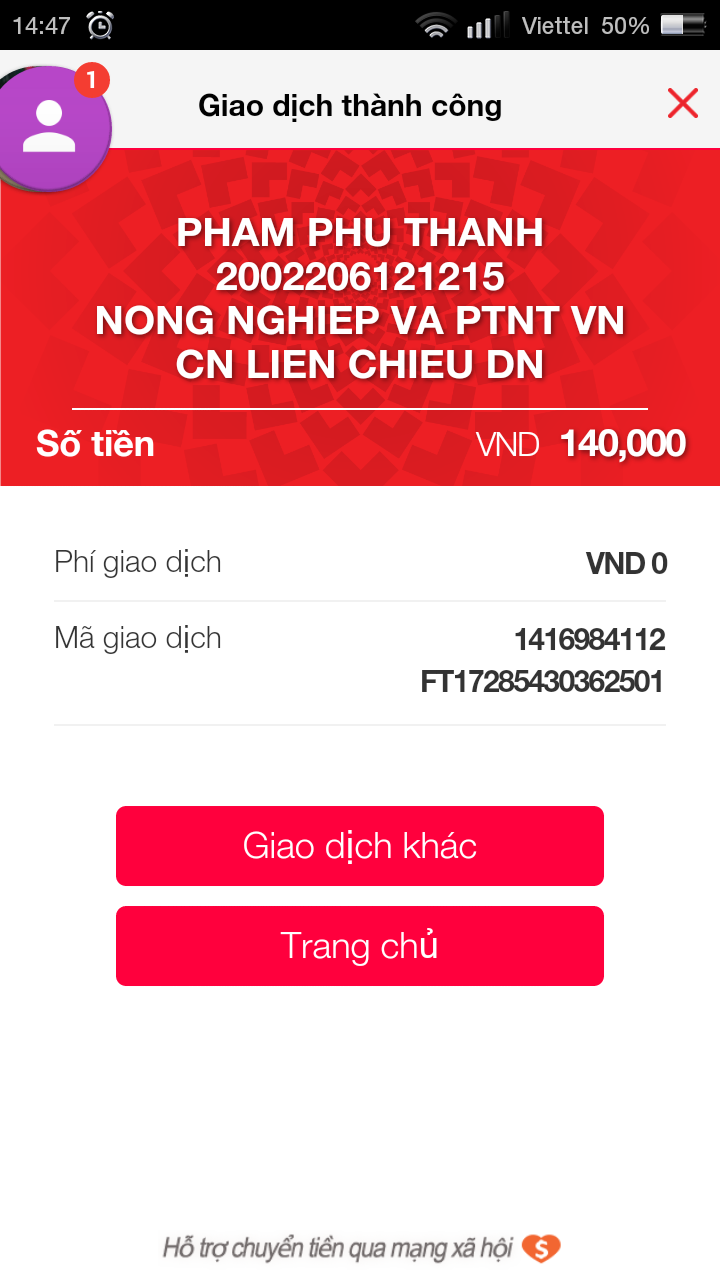
Task: Select the Viettel carrier label
Action: pyautogui.click(x=554, y=26)
